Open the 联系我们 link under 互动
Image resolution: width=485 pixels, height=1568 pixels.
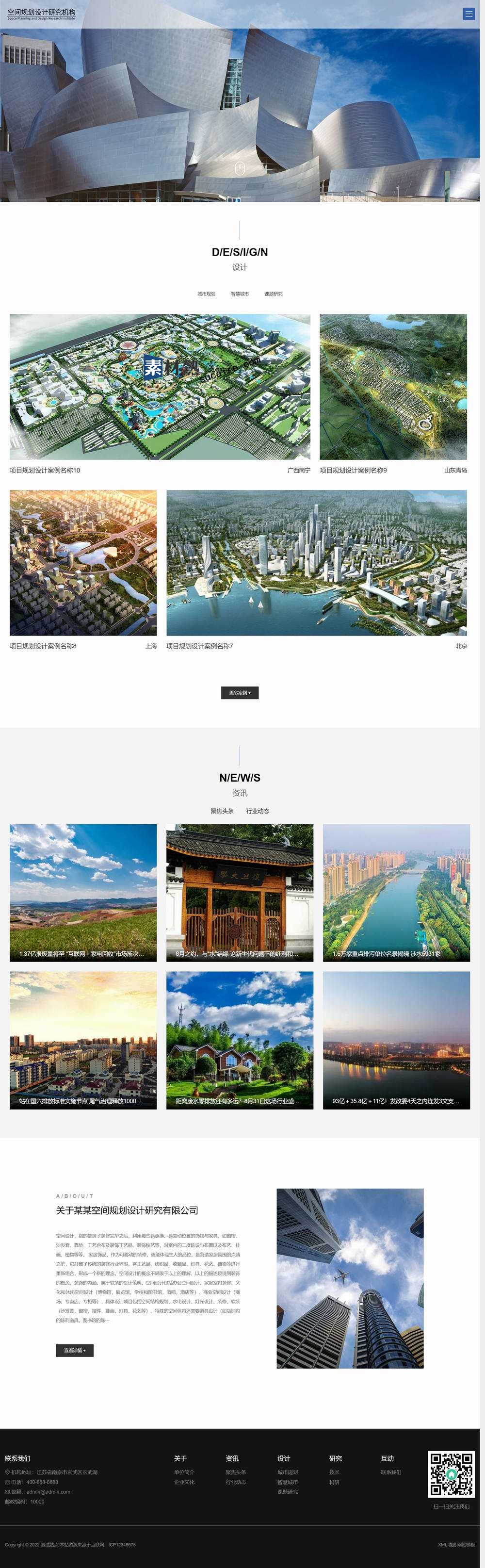coord(391,1472)
